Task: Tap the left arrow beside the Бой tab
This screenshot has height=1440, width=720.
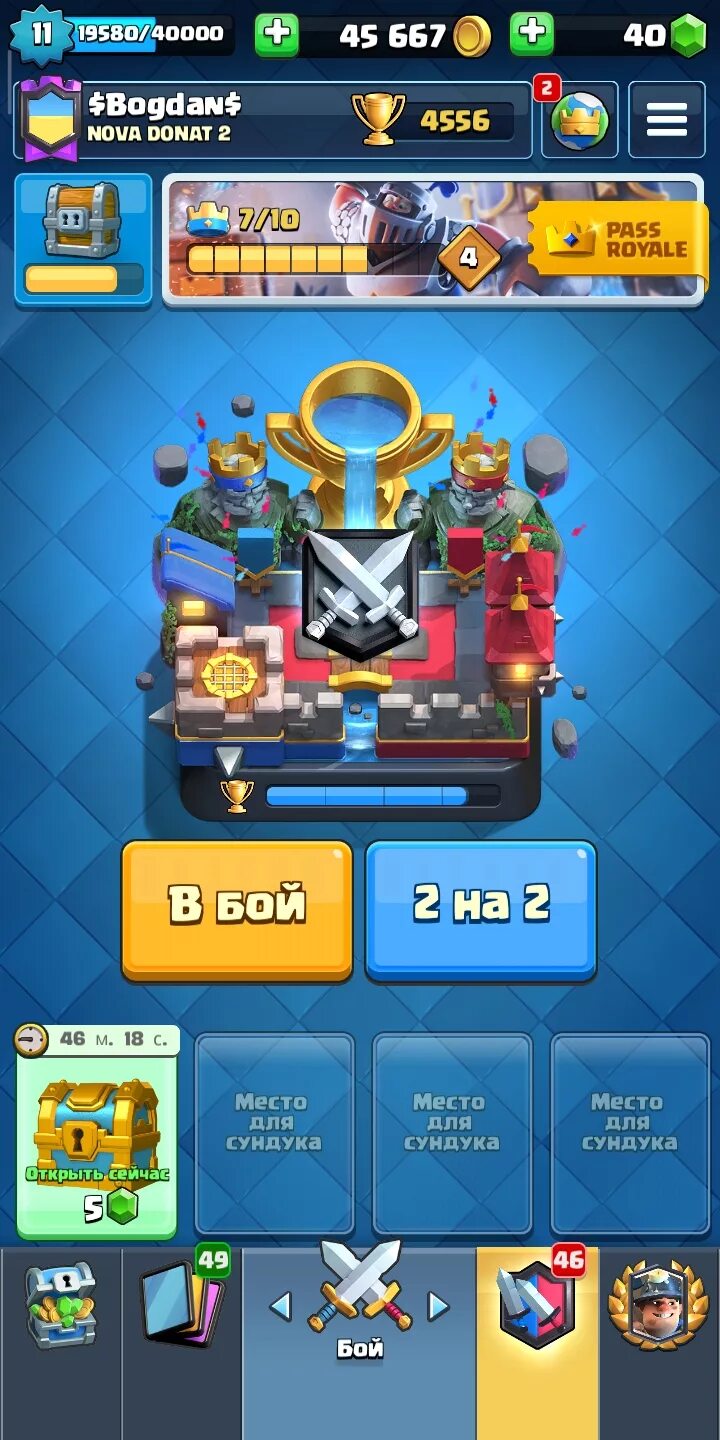Action: coord(281,1305)
